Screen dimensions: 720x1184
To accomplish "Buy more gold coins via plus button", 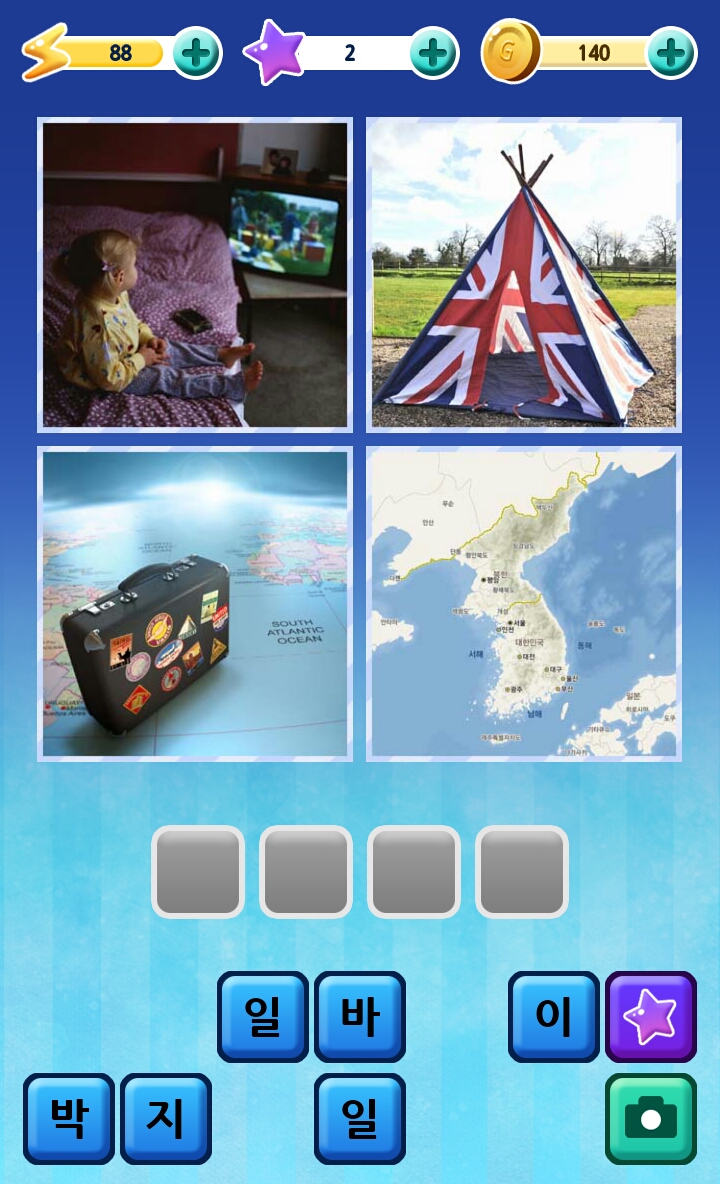I will pos(671,53).
